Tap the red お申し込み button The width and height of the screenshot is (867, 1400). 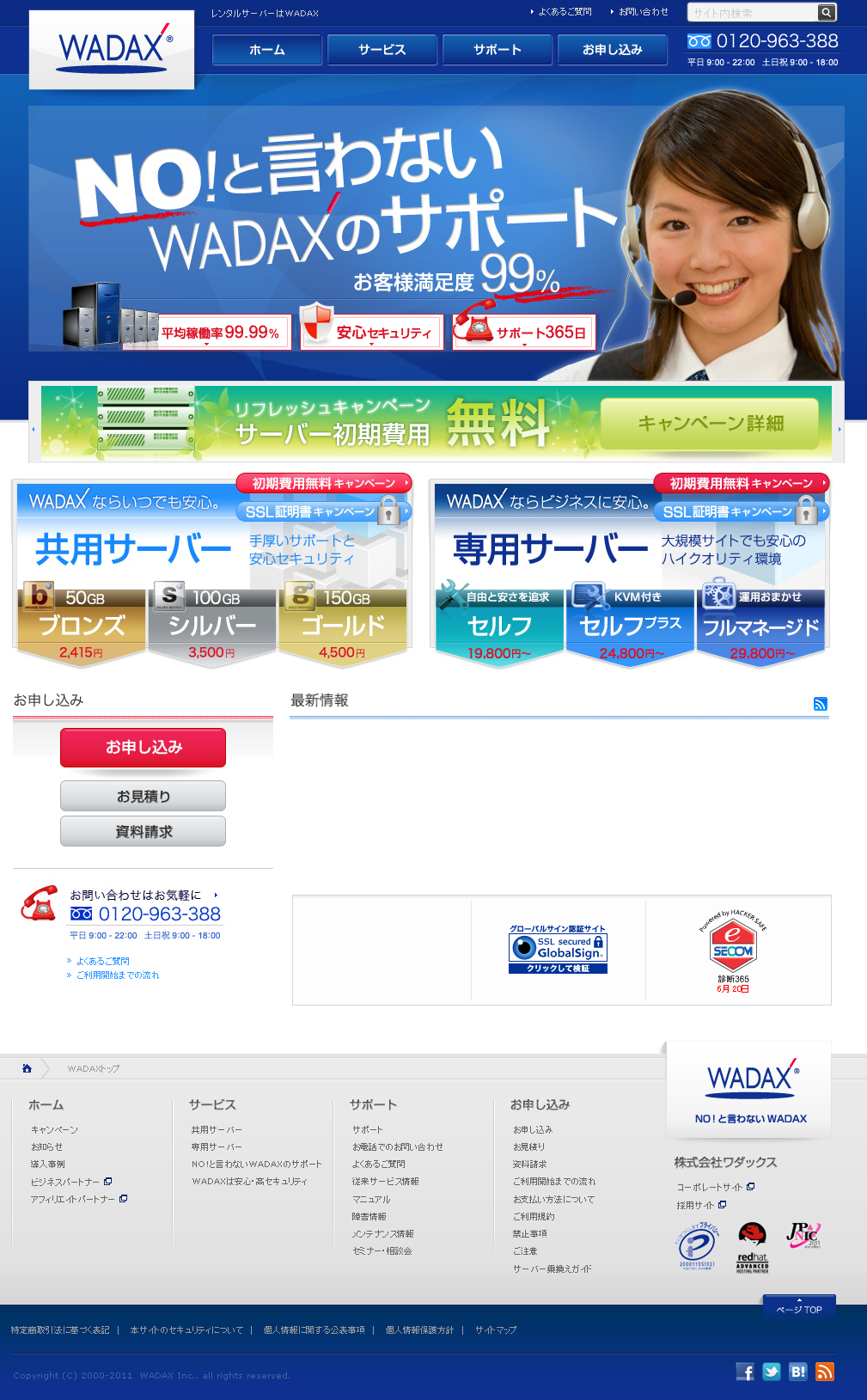pyautogui.click(x=143, y=748)
